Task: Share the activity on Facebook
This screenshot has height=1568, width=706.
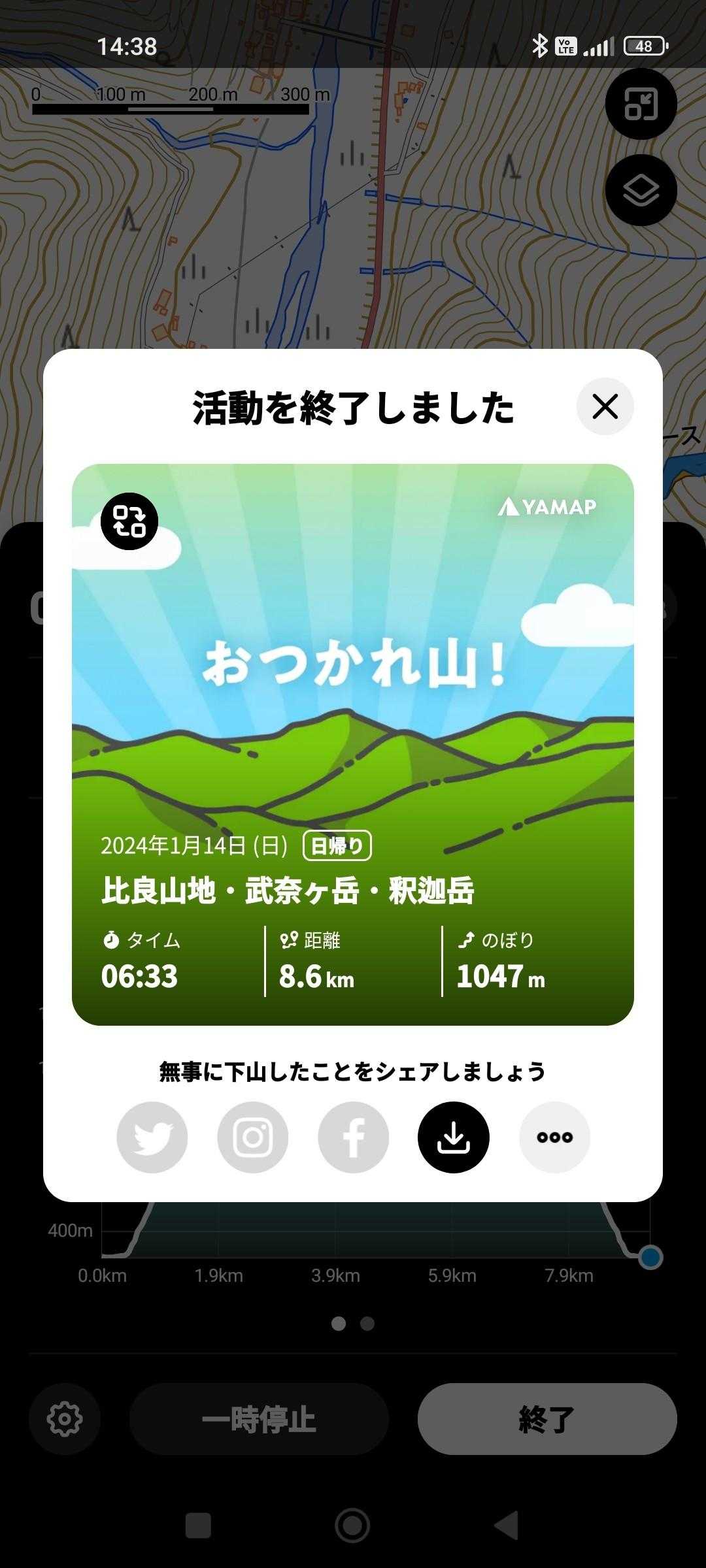Action: coord(354,1137)
